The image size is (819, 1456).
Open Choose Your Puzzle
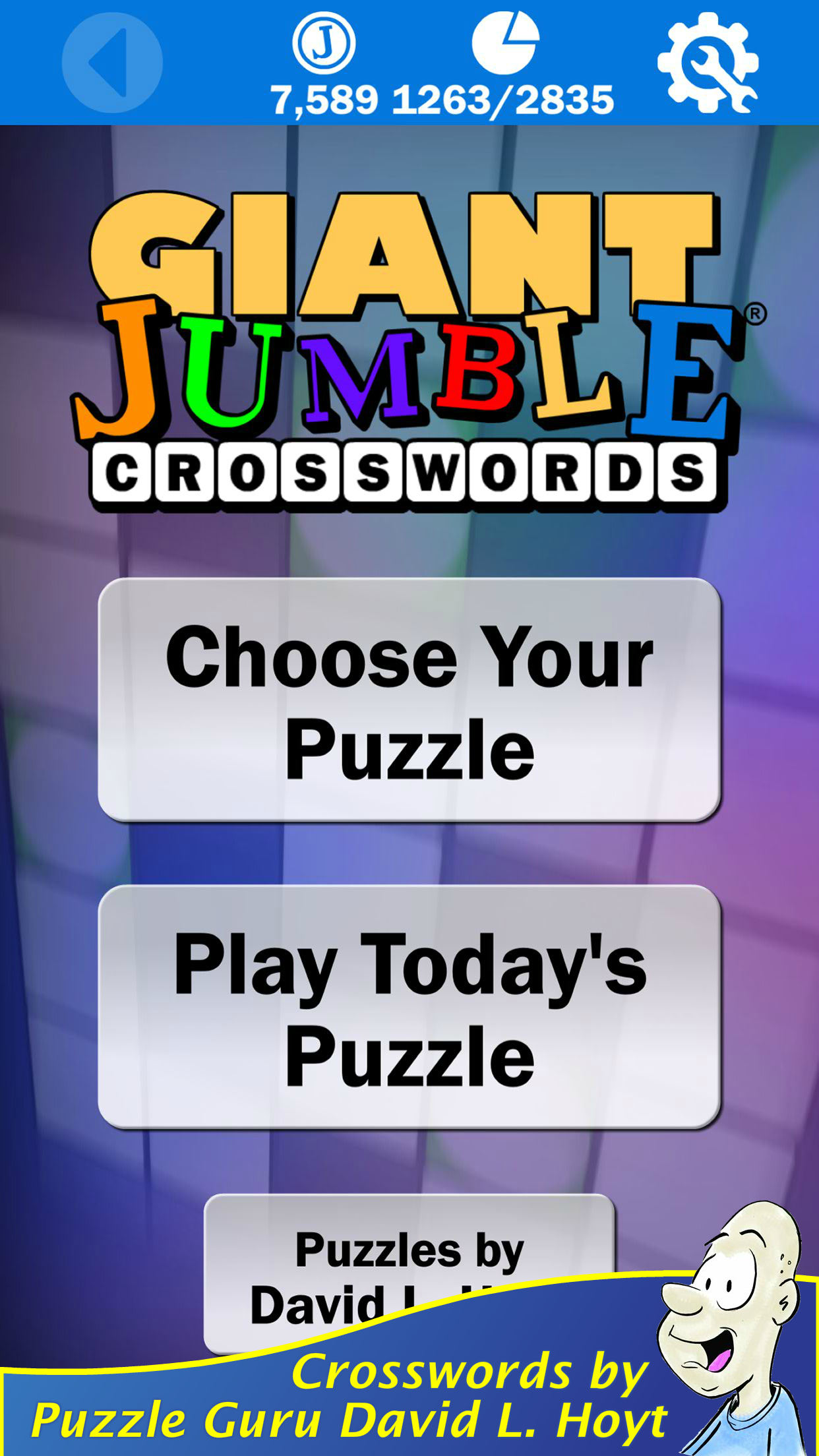point(409,700)
